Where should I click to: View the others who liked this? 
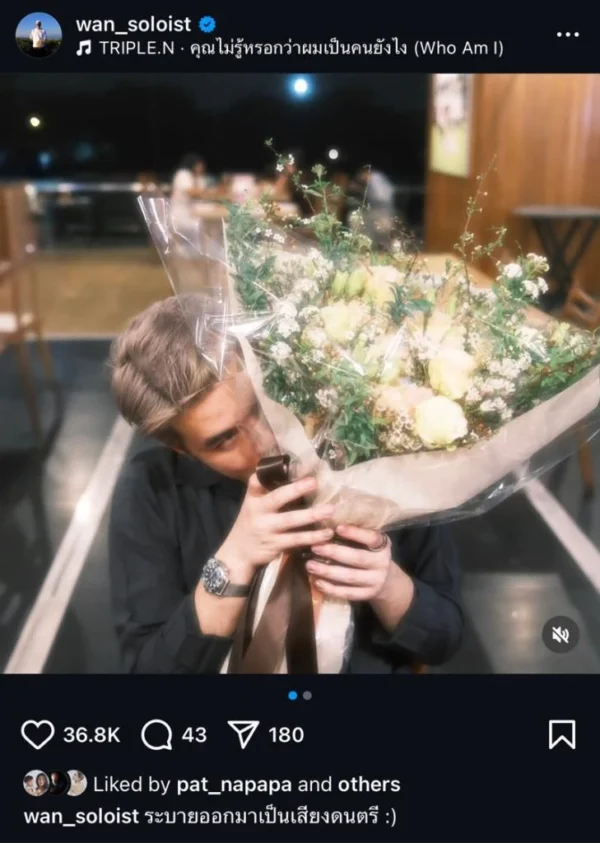[369, 784]
